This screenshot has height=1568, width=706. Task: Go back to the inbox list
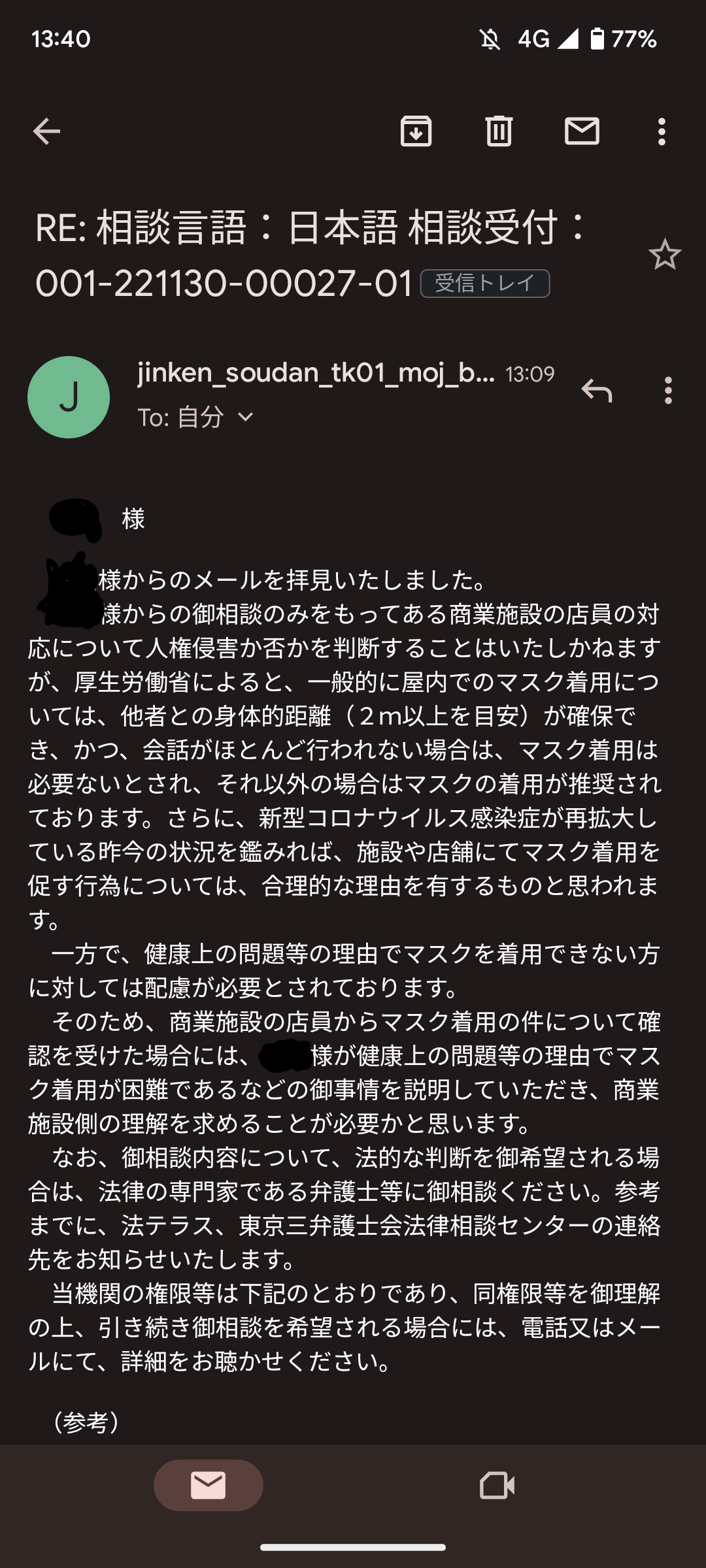click(x=46, y=132)
